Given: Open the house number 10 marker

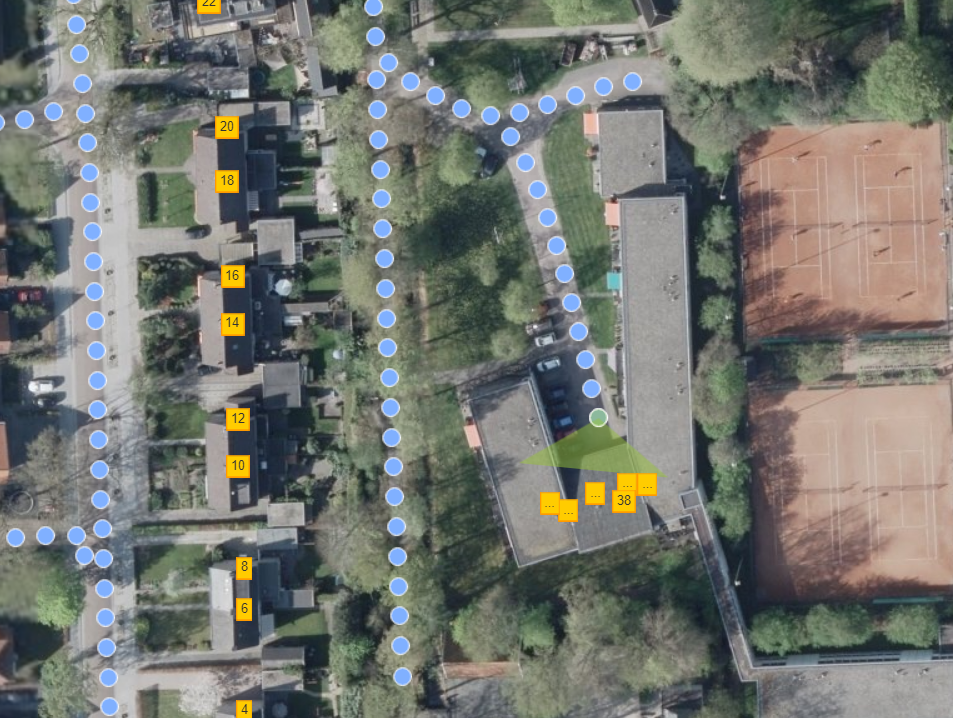Looking at the screenshot, I should [x=237, y=465].
